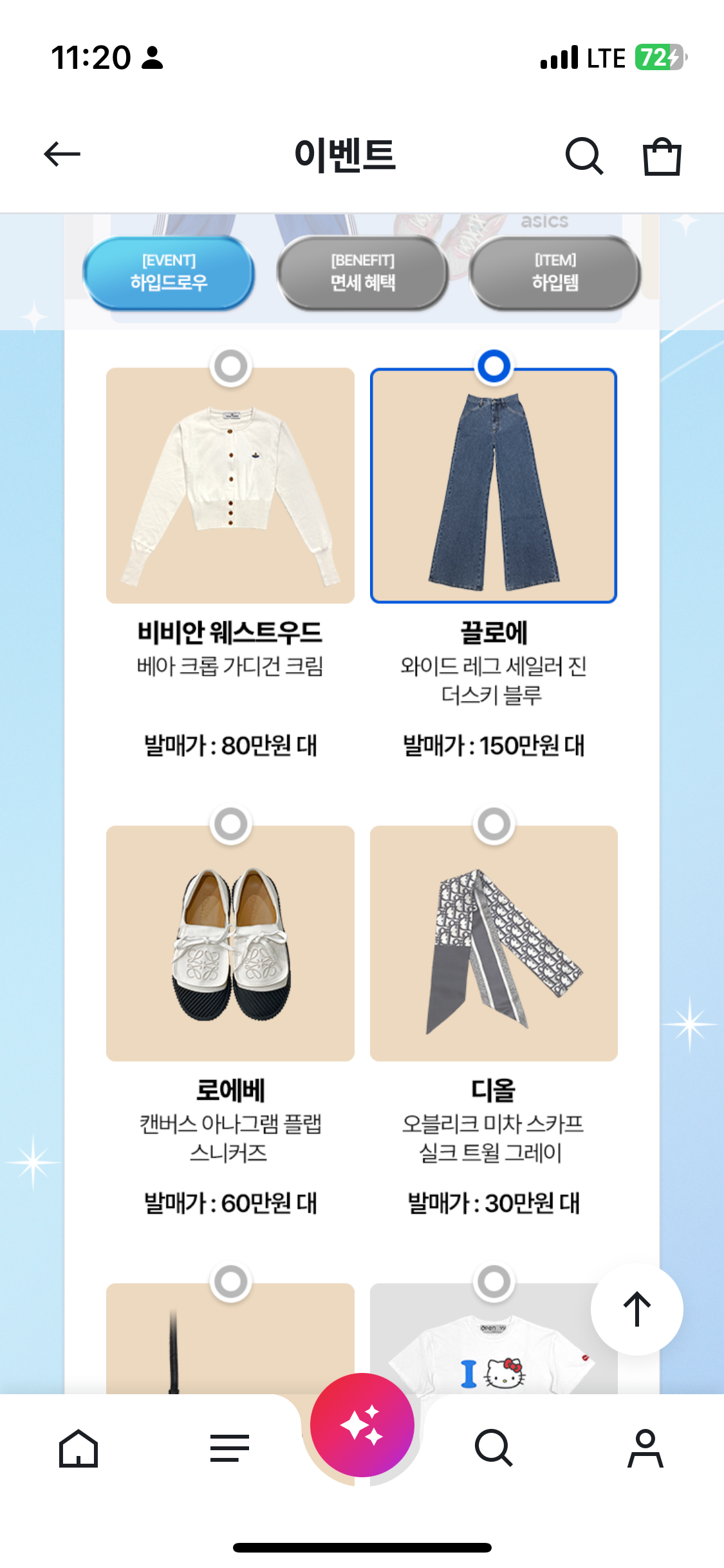
Task: Open search in the bottom navigation
Action: [x=494, y=1448]
